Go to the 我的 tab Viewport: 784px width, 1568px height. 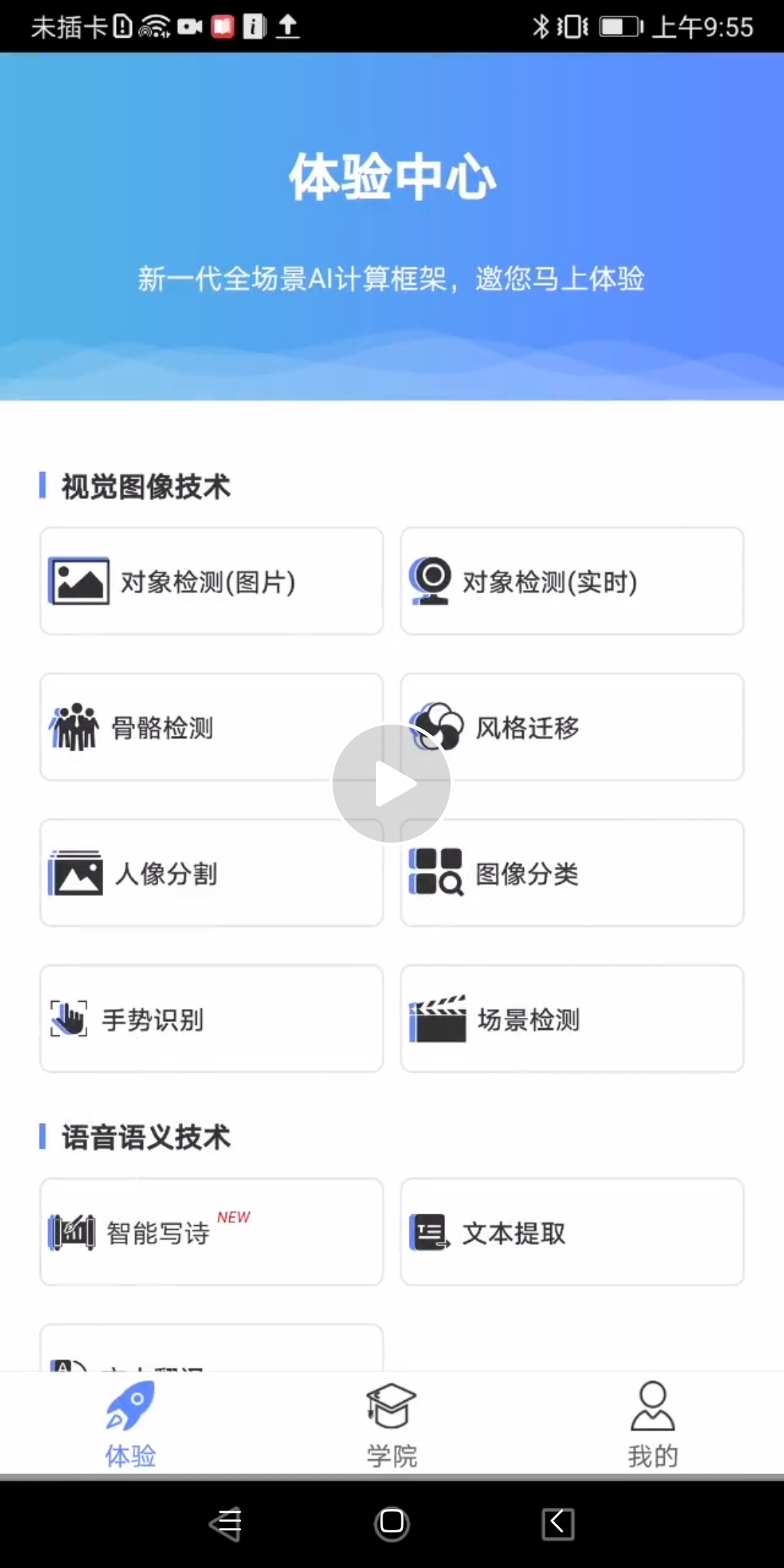point(653,1424)
